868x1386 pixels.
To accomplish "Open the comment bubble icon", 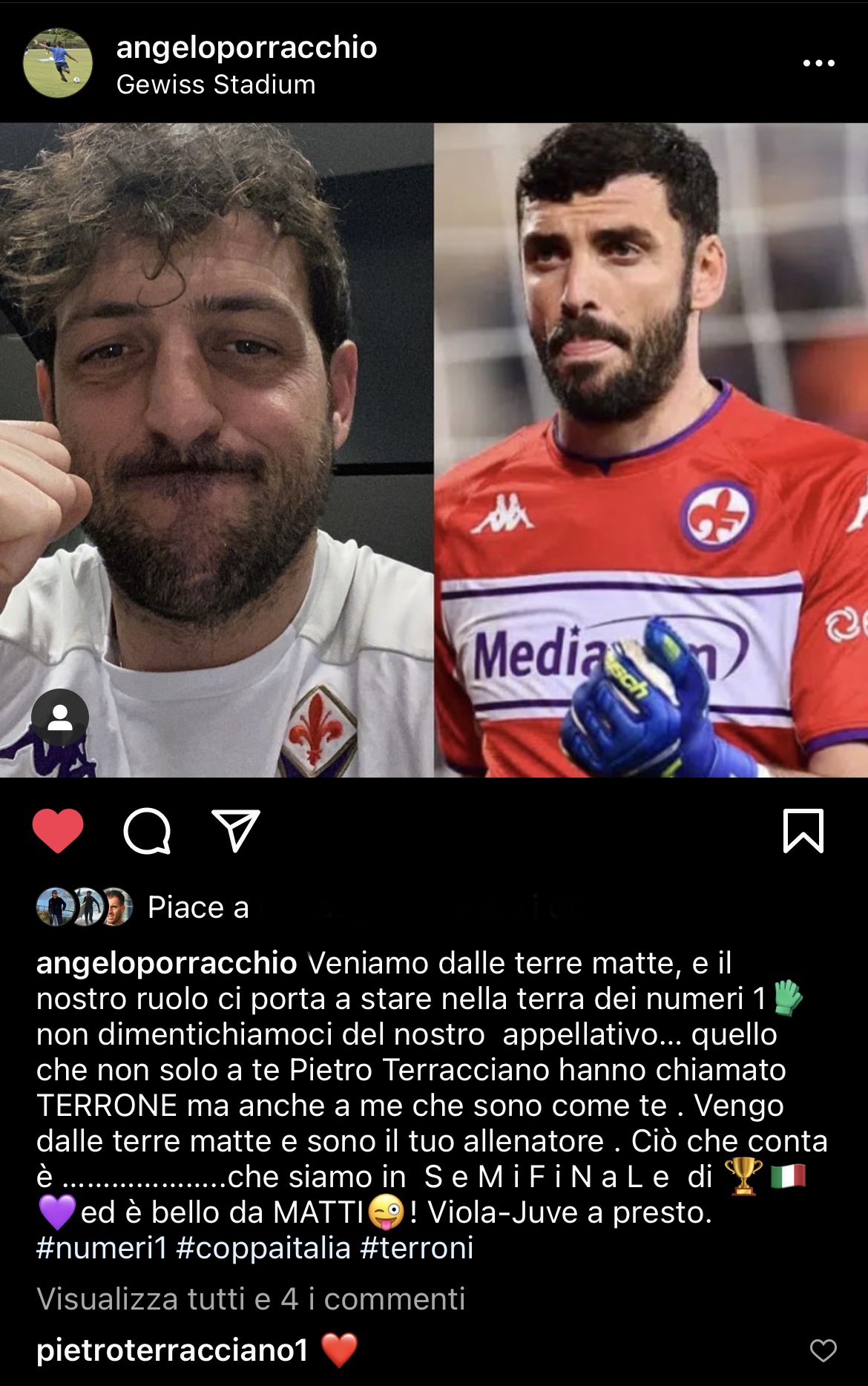I will click(x=147, y=831).
